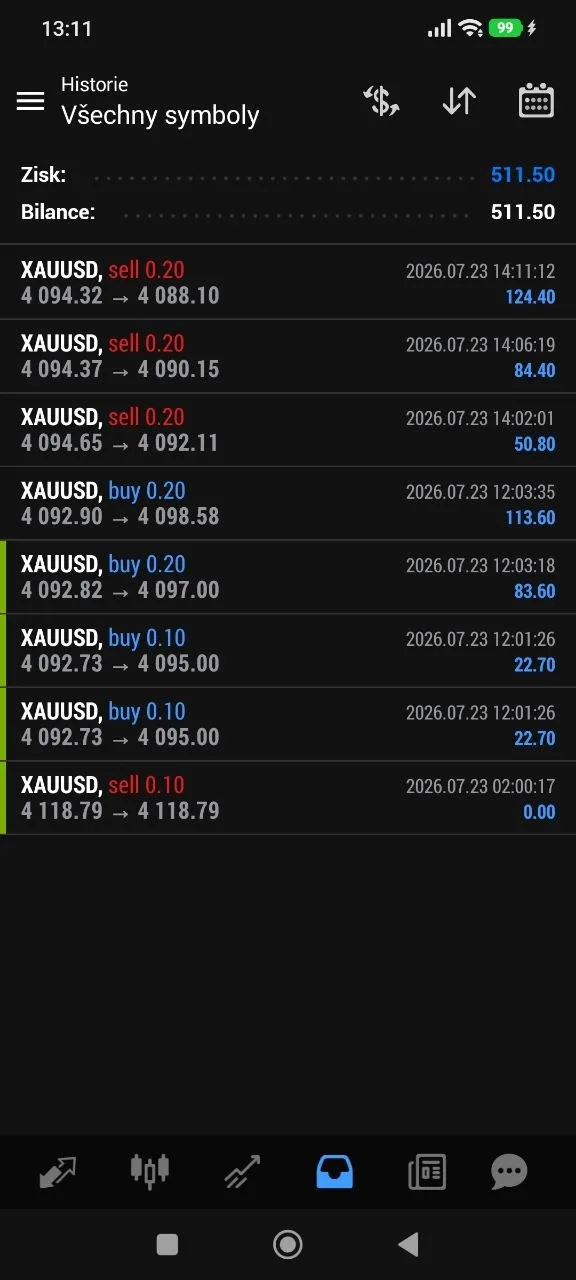The height and width of the screenshot is (1280, 576).
Task: Open the hamburger drawer menu
Action: (31, 101)
